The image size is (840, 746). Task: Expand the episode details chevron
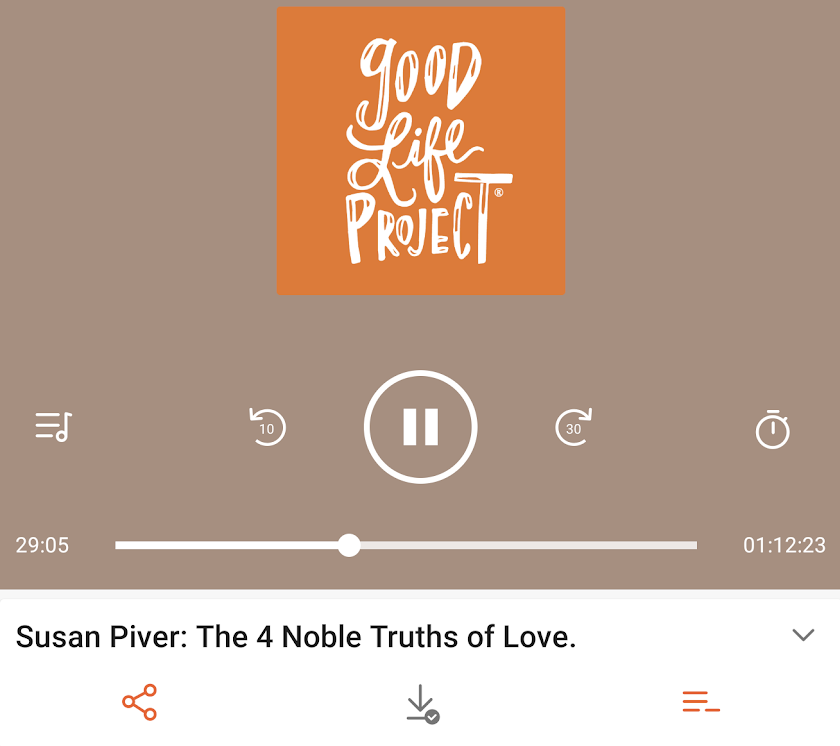803,635
